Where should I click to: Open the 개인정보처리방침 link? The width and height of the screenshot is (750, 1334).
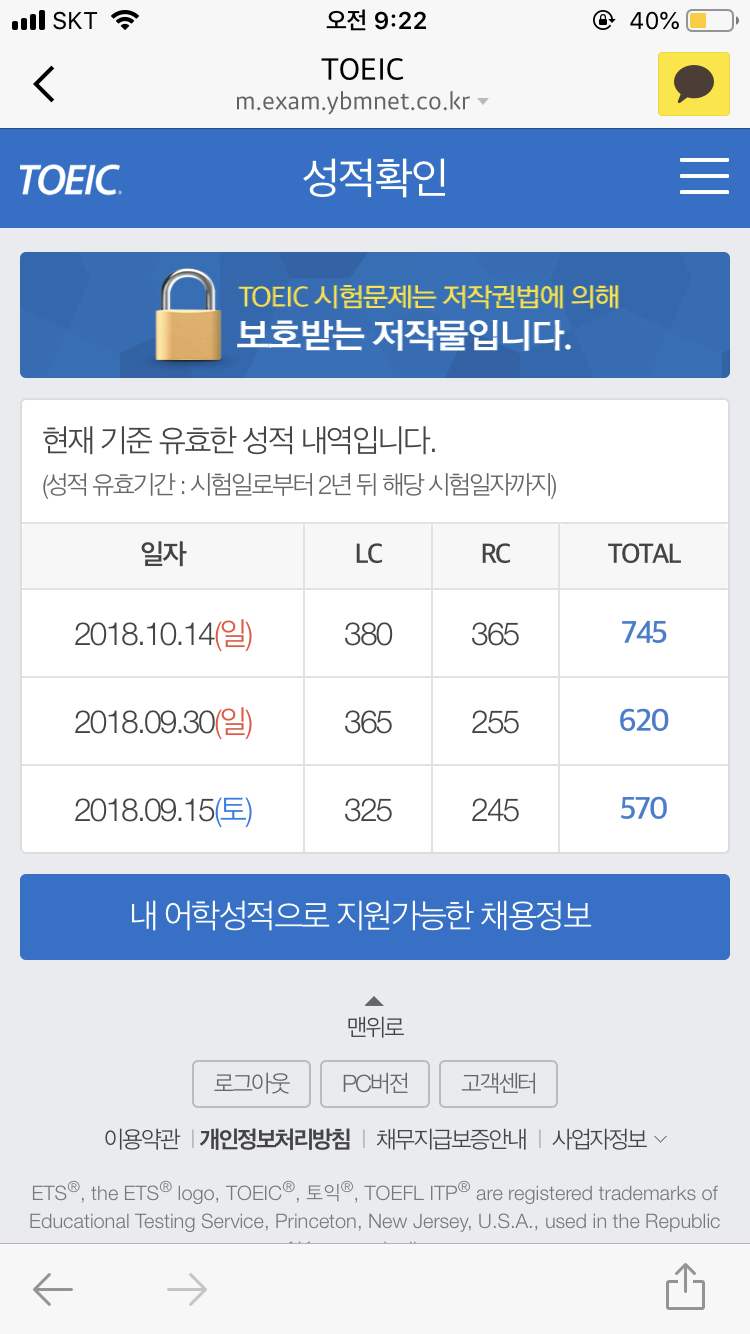[275, 1138]
